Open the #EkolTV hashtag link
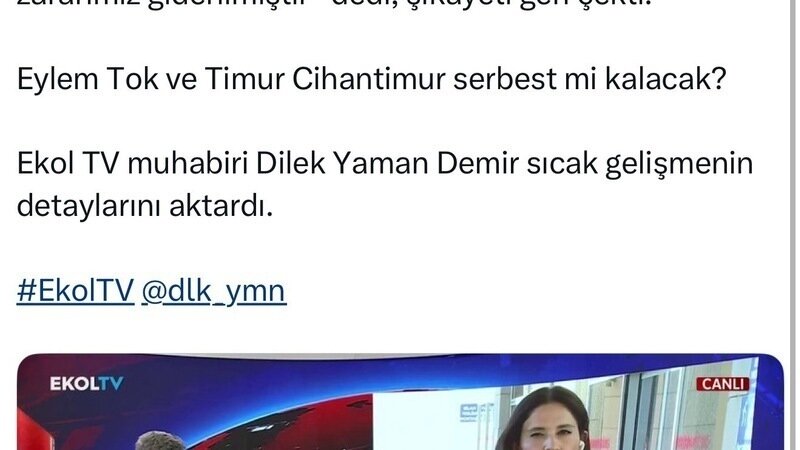This screenshot has width=800, height=450. click(x=75, y=290)
